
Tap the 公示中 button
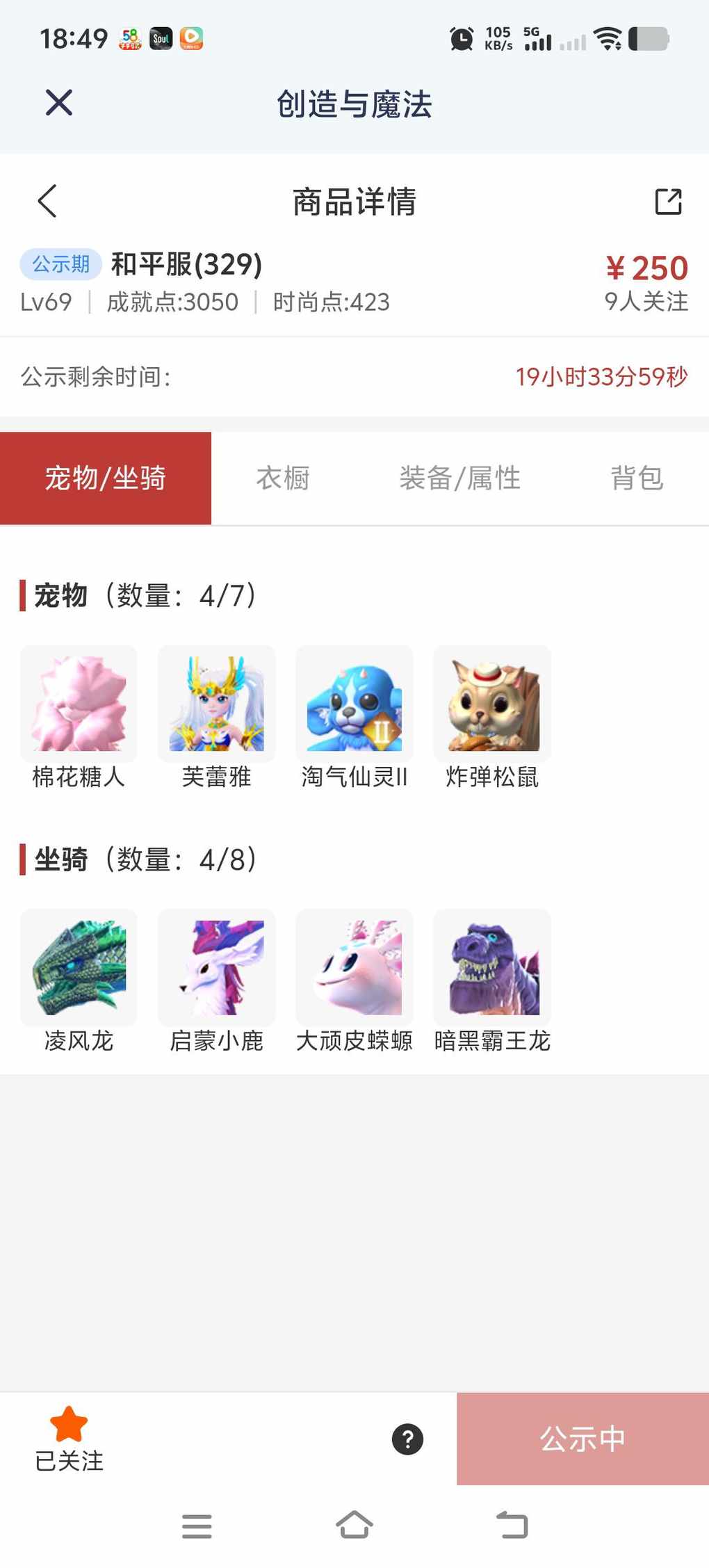coord(582,1439)
